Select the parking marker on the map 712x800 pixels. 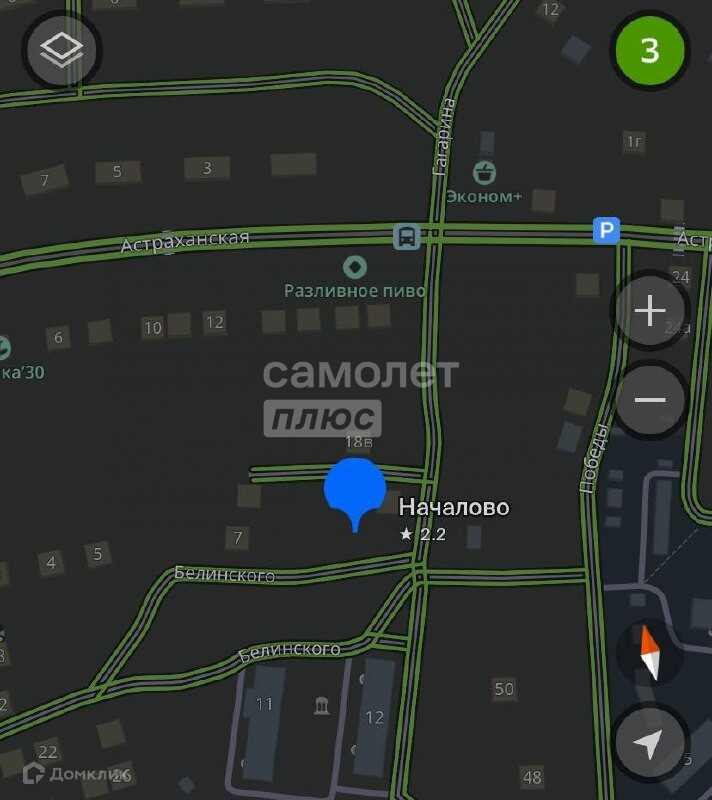pos(606,231)
